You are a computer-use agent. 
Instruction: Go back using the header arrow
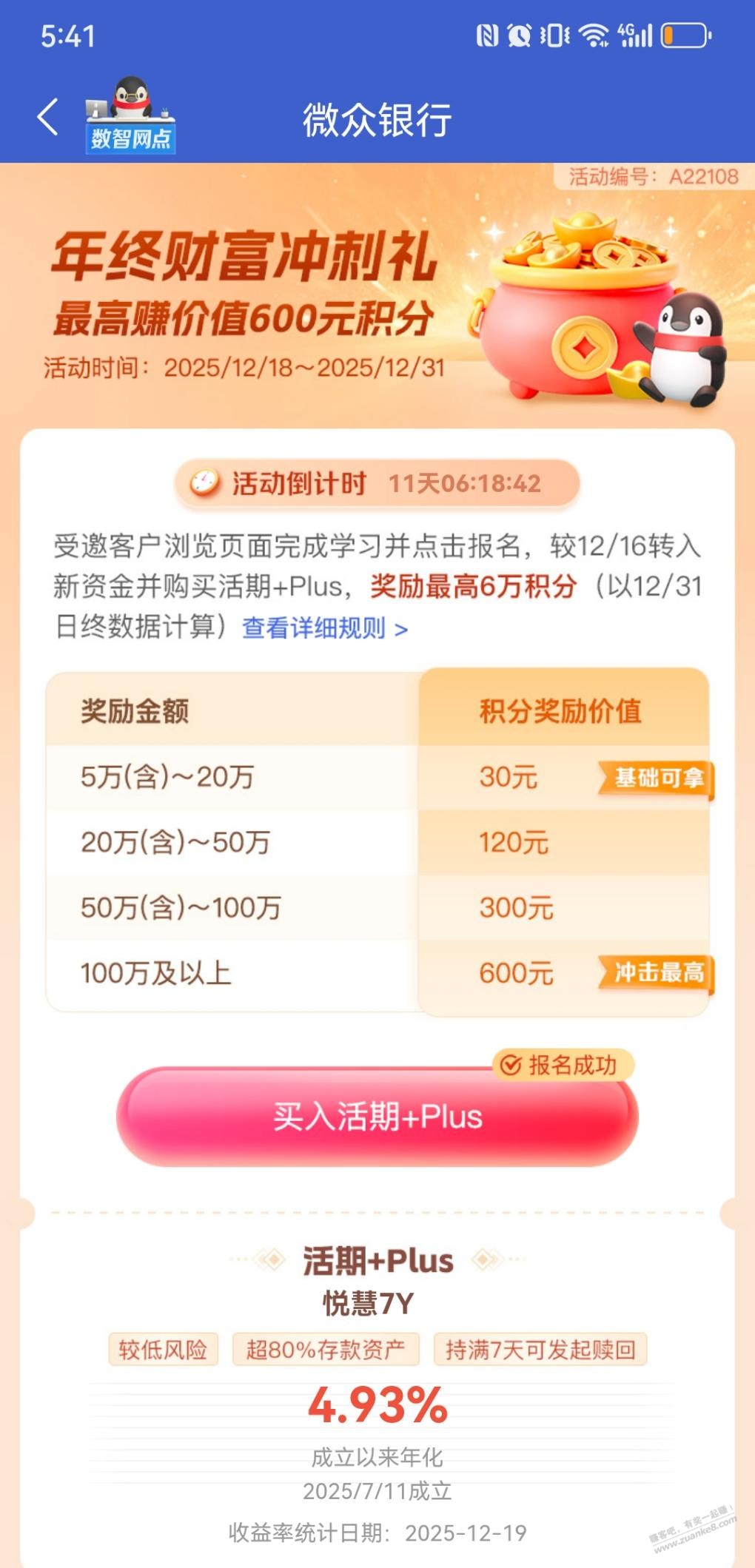(47, 118)
